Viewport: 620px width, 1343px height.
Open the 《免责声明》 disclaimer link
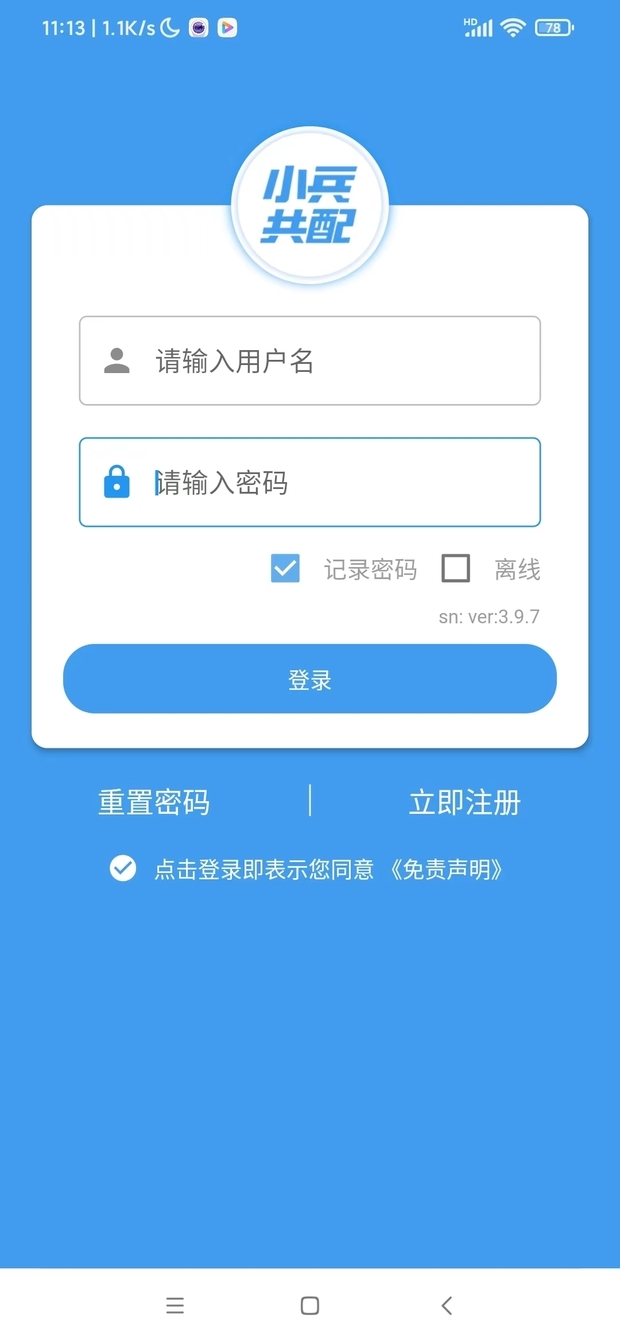click(446, 869)
